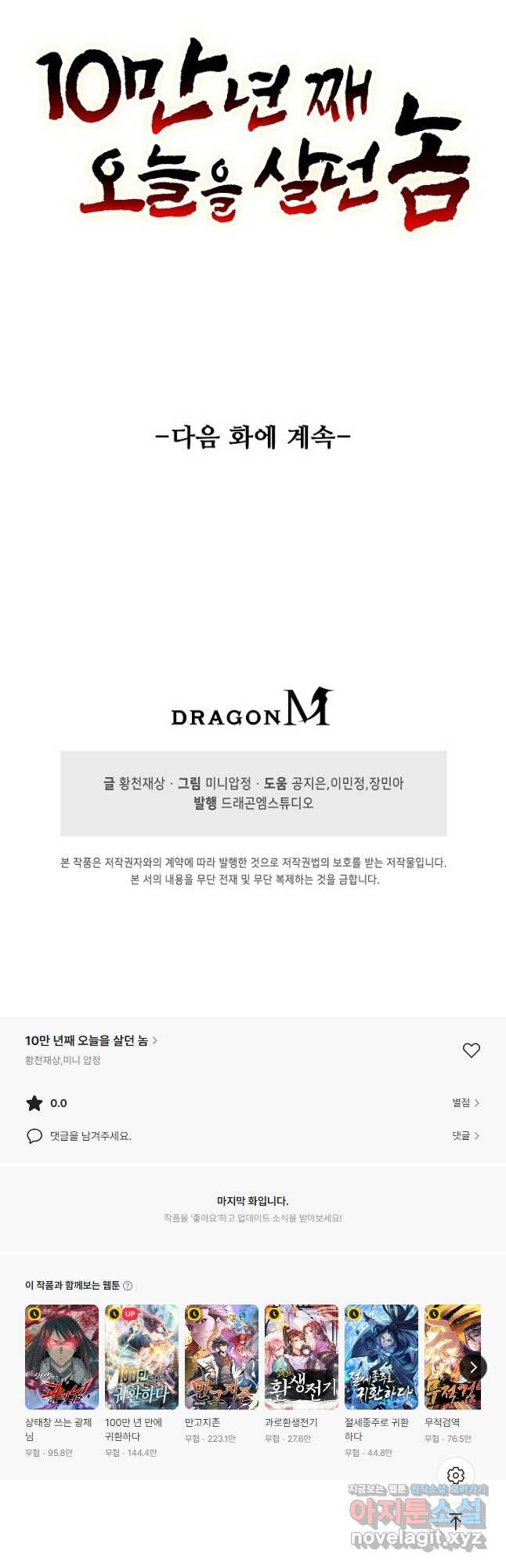Screen dimensions: 506x1568
Task: Open the 과로환생전기 webtoon
Action: tap(302, 1357)
